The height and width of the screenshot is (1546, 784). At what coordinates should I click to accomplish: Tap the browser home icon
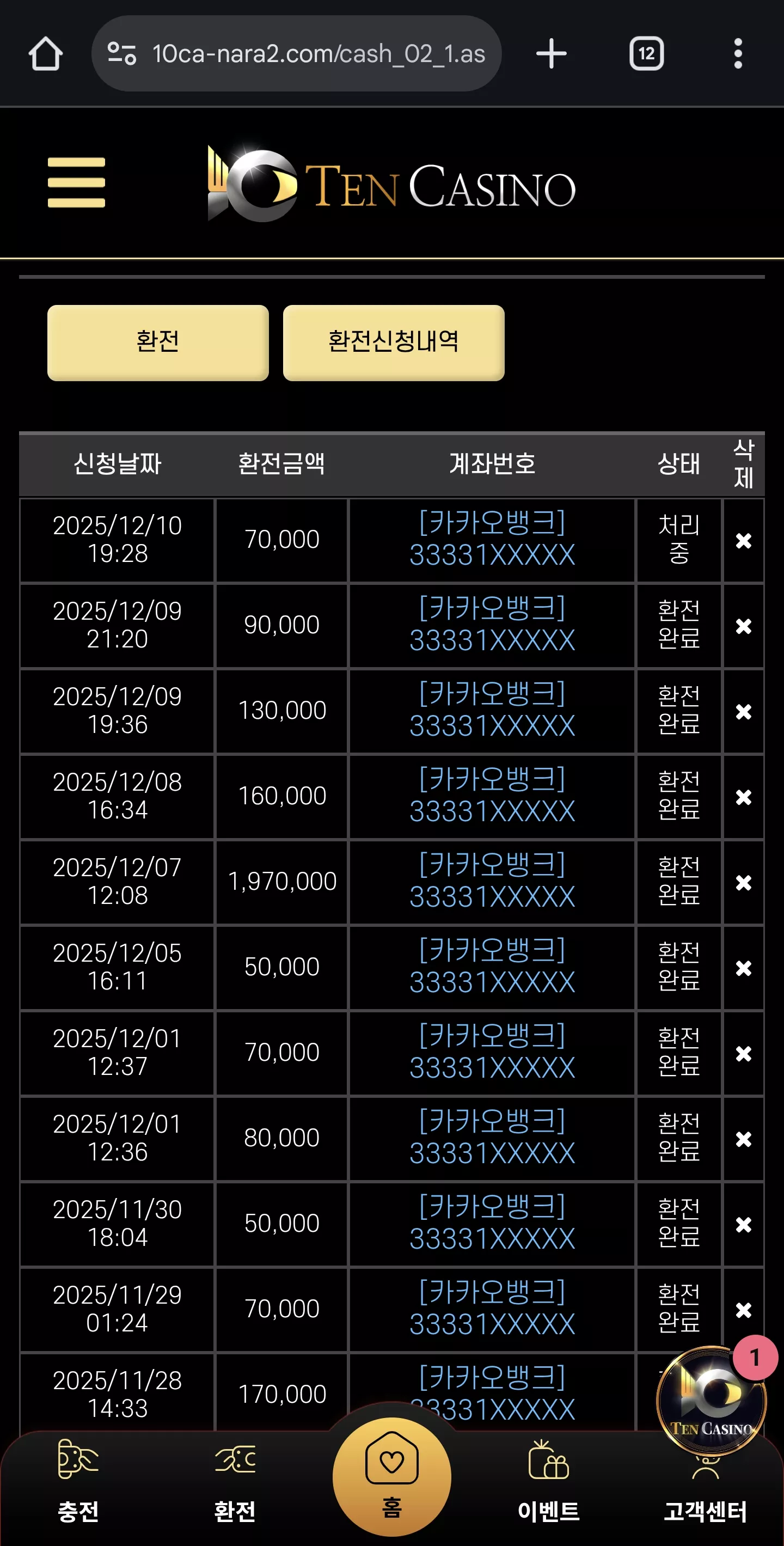[x=46, y=54]
